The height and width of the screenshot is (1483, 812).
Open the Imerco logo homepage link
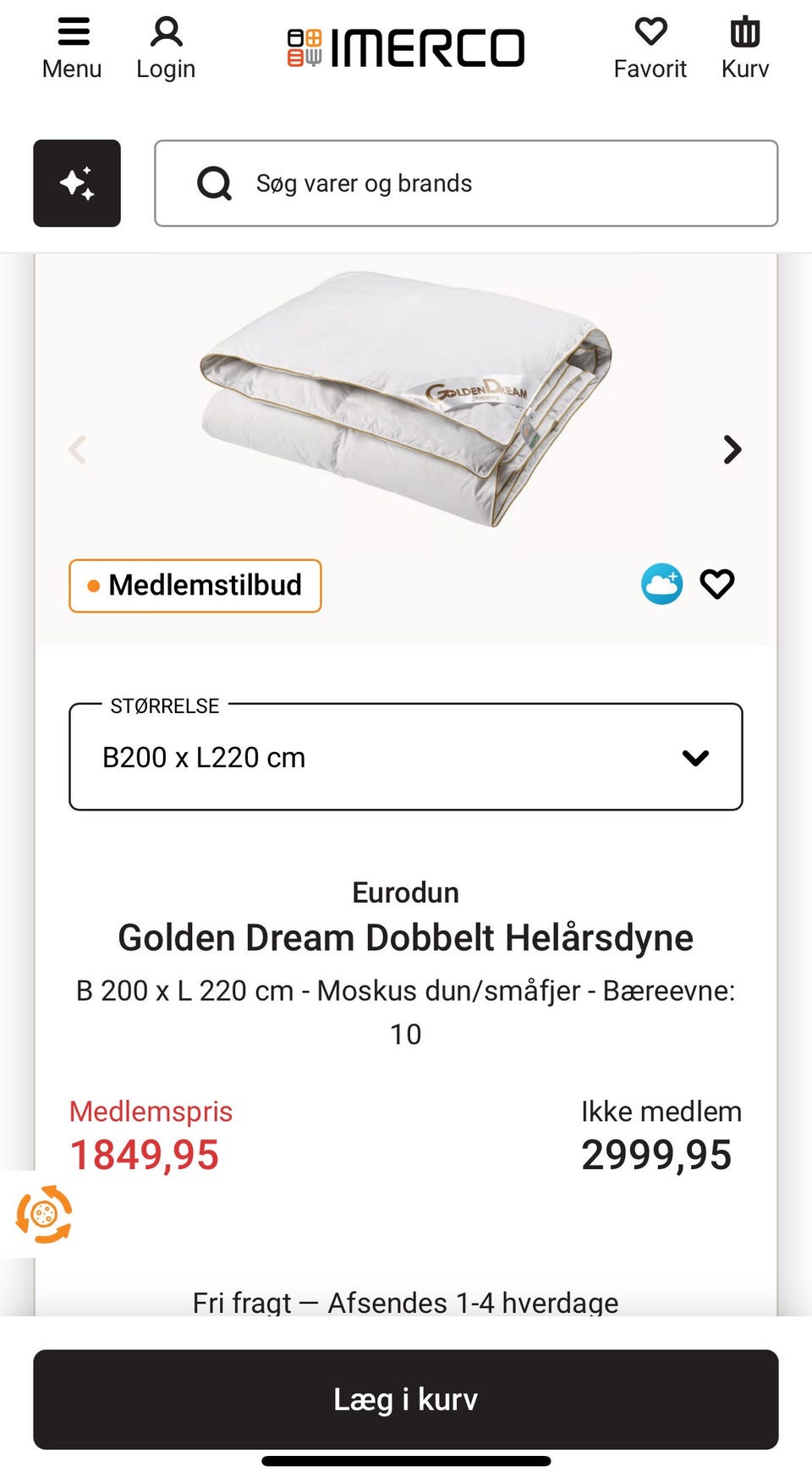(x=404, y=47)
